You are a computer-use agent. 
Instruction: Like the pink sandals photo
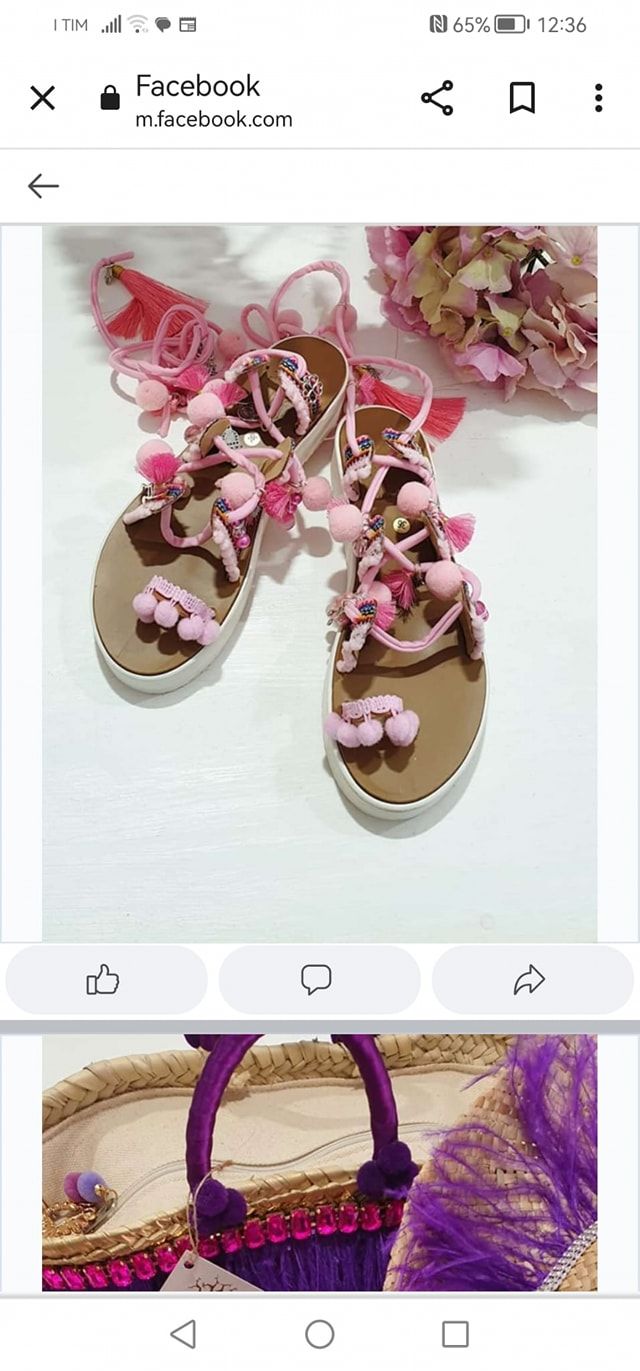click(106, 980)
